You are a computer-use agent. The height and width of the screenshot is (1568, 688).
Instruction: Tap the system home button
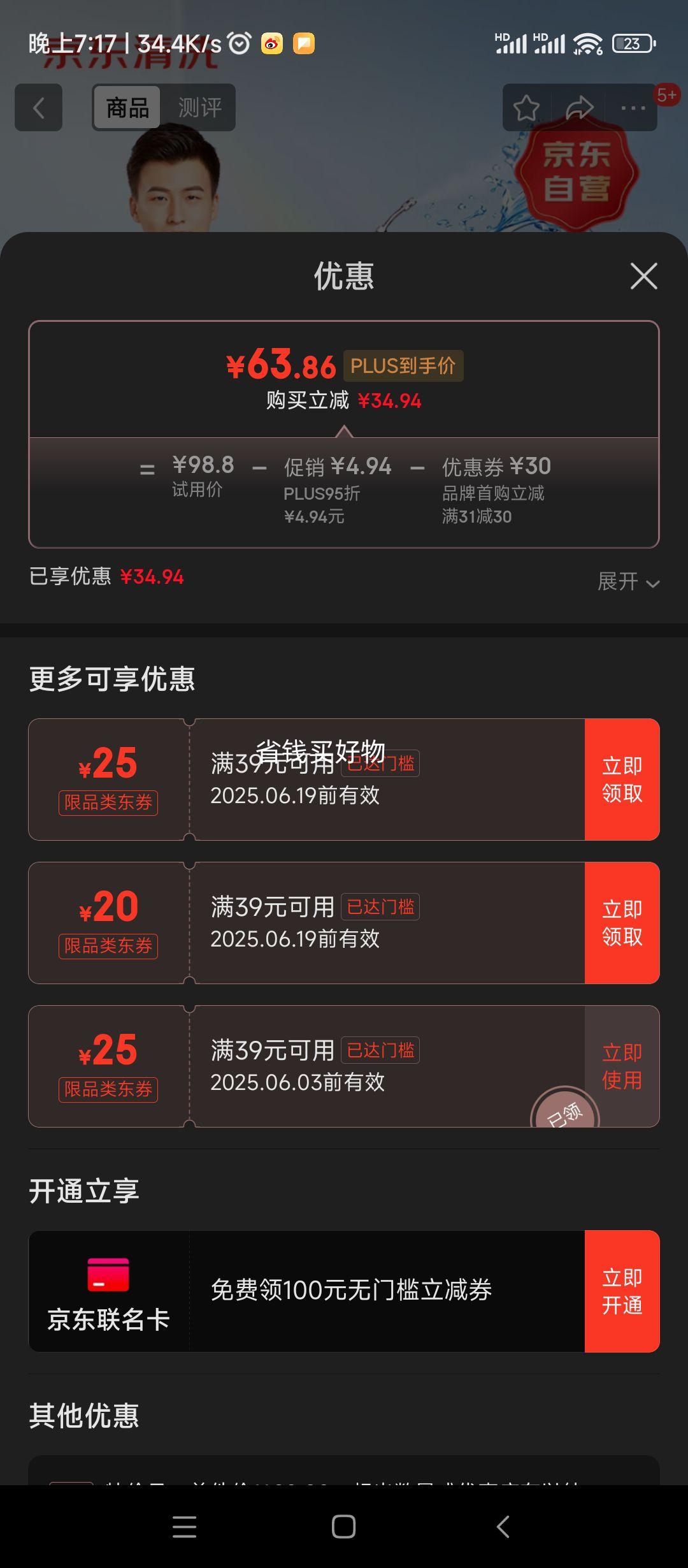click(343, 1527)
